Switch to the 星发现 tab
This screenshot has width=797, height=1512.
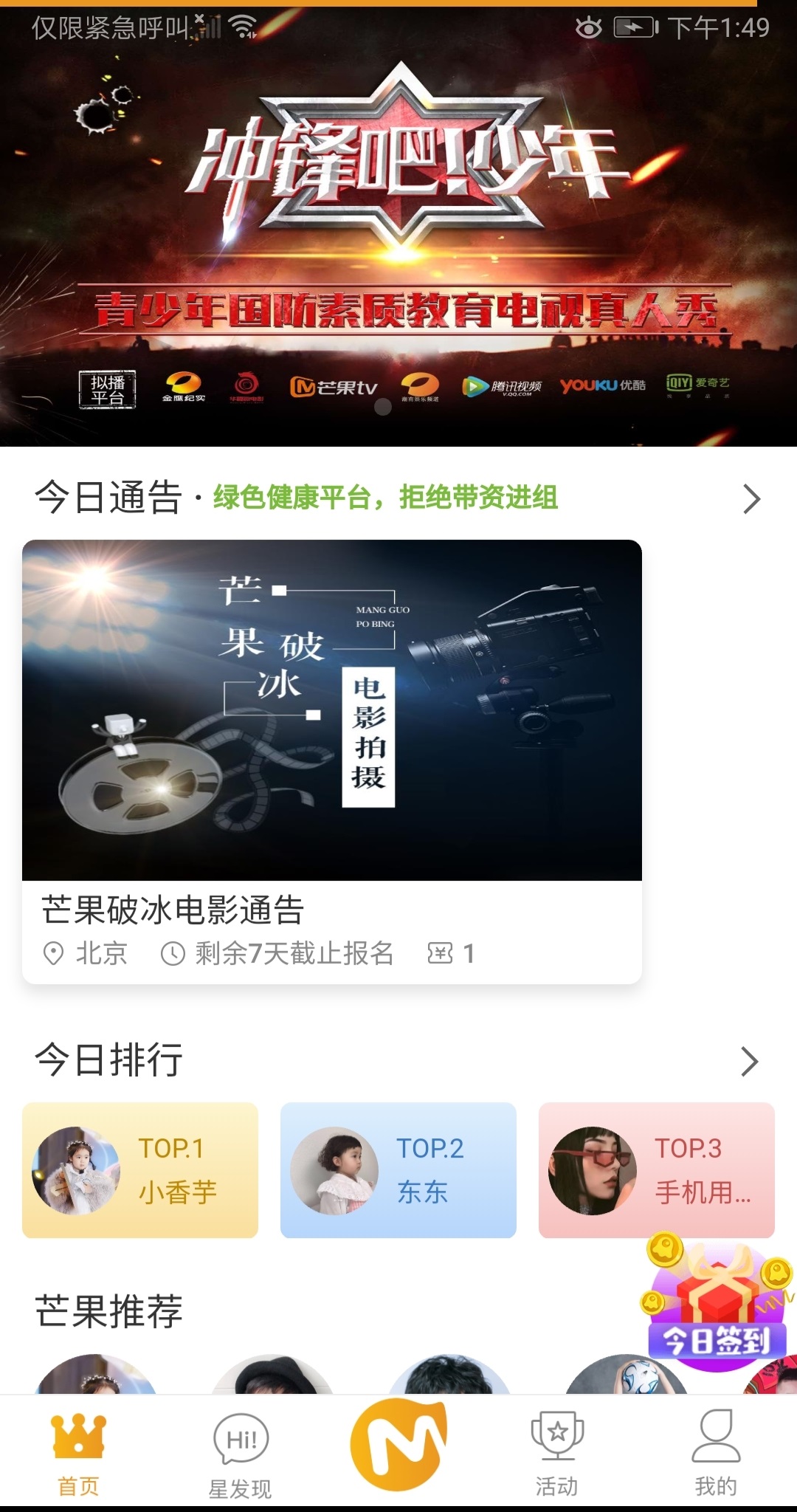pos(241,1456)
